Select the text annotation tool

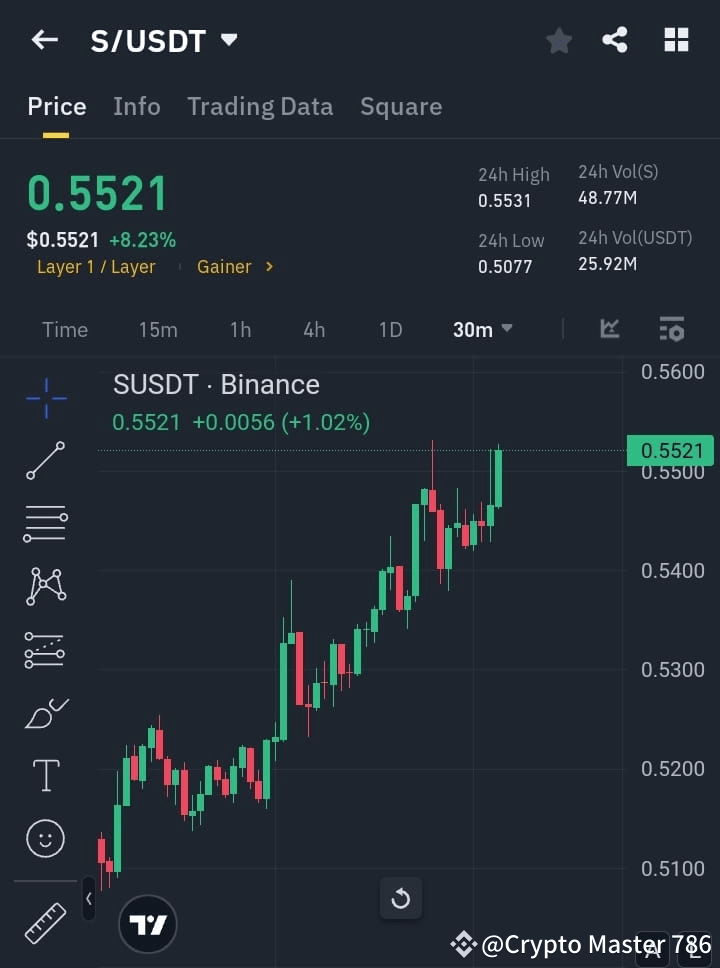pos(45,775)
